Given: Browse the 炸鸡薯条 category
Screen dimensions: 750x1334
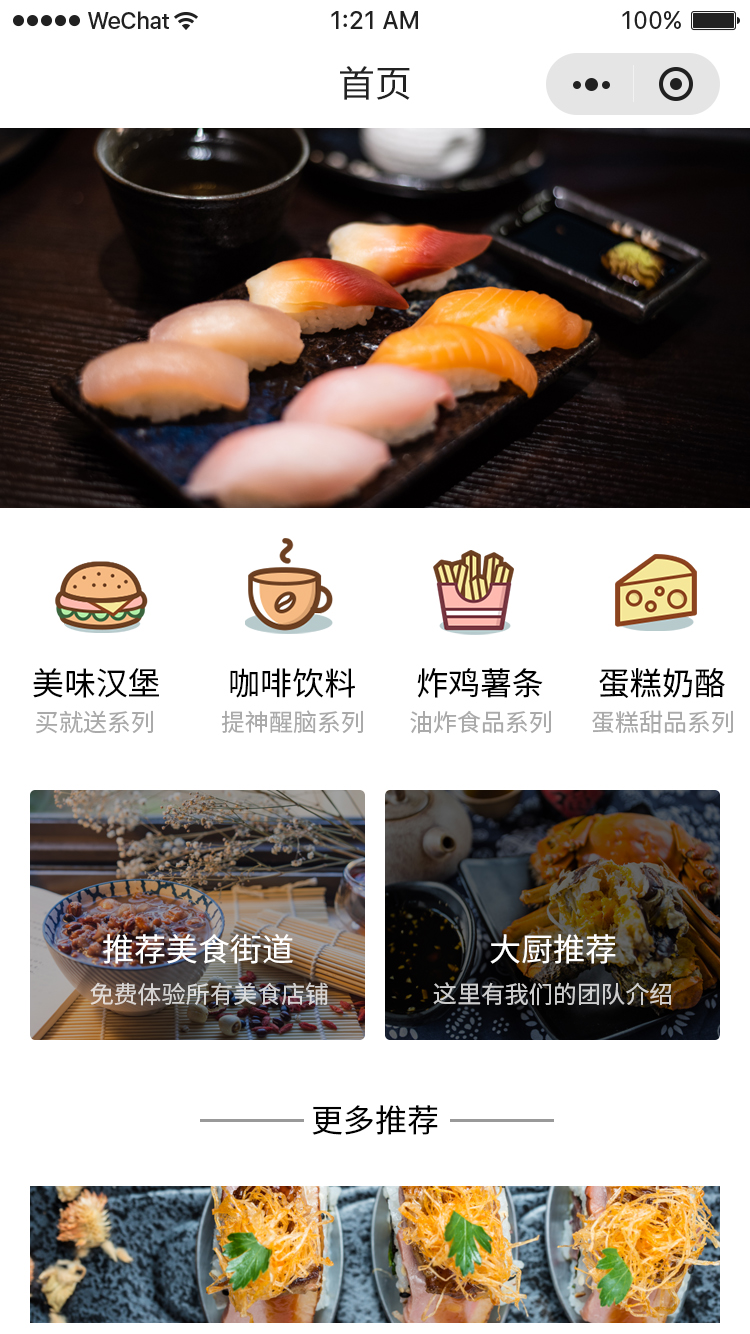Looking at the screenshot, I should [x=479, y=640].
